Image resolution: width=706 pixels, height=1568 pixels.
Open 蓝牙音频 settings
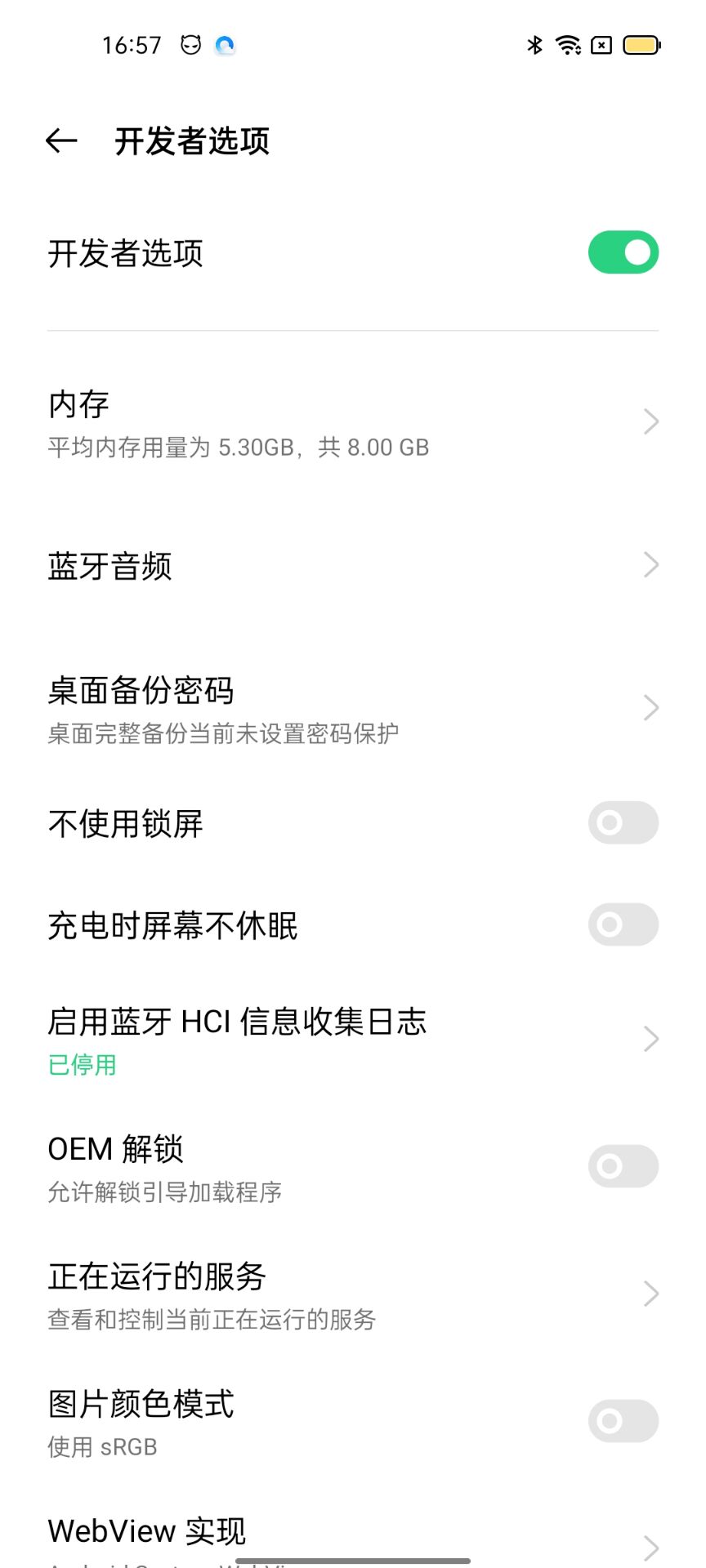[353, 565]
